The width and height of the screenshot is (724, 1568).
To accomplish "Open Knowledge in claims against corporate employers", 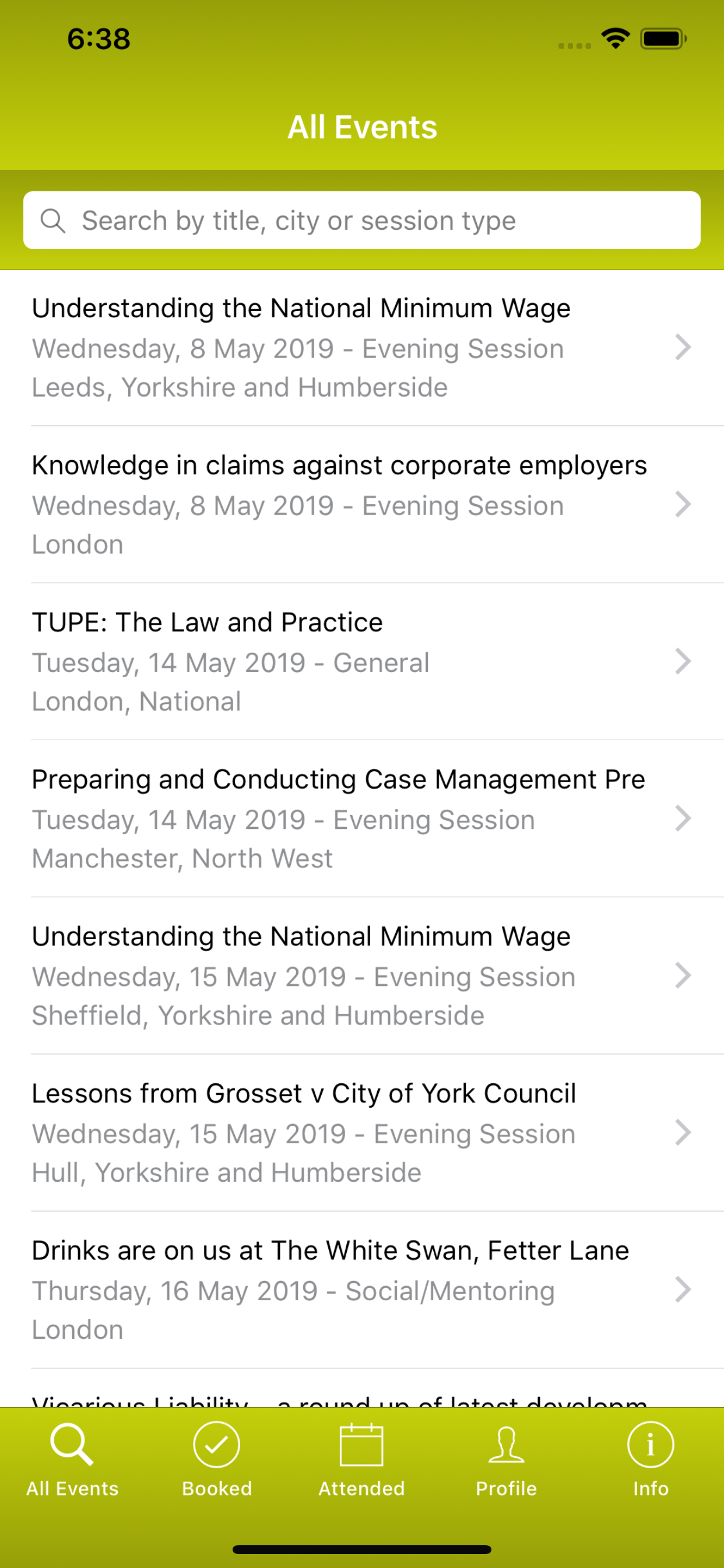I will (x=362, y=505).
